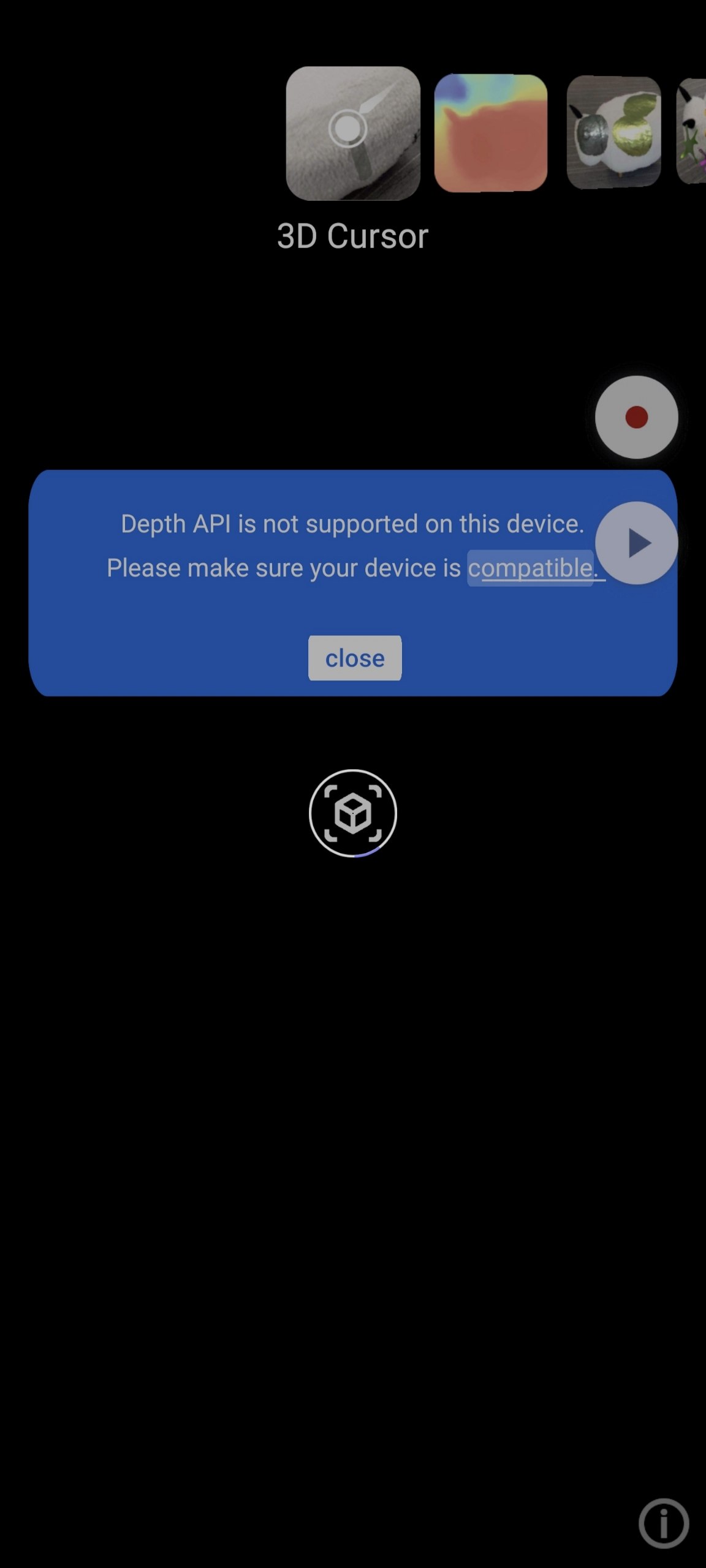Tap the AR cube scan button
Image resolution: width=706 pixels, height=1568 pixels.
click(x=353, y=813)
